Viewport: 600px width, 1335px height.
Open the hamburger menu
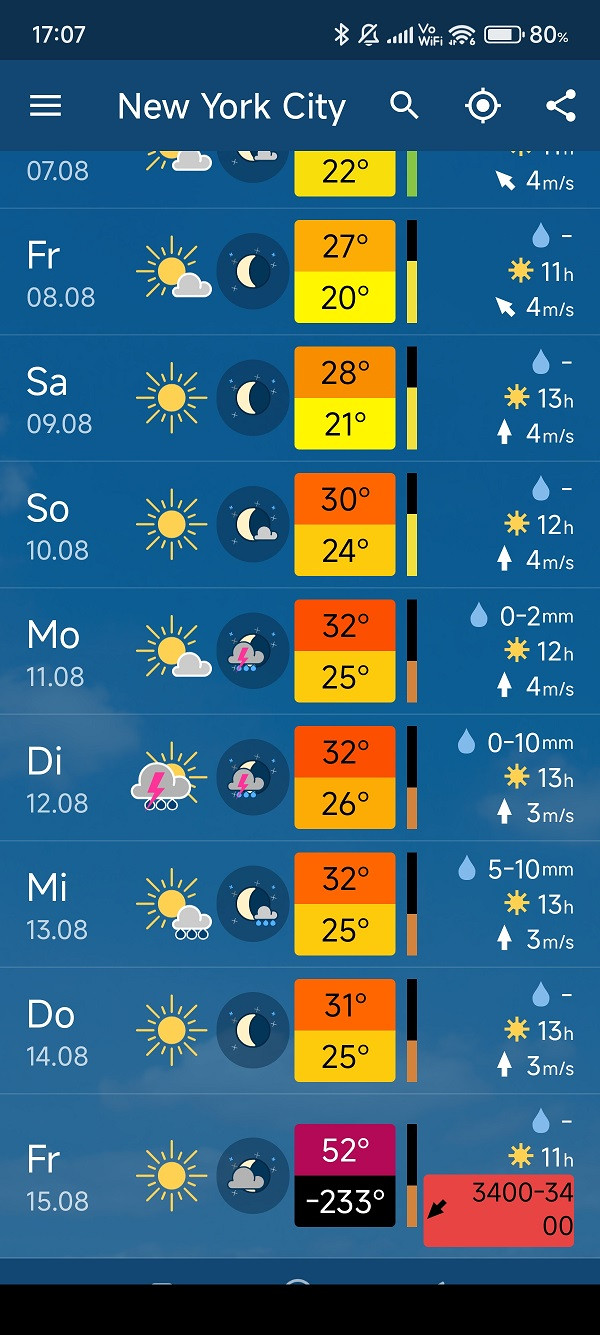pos(46,106)
